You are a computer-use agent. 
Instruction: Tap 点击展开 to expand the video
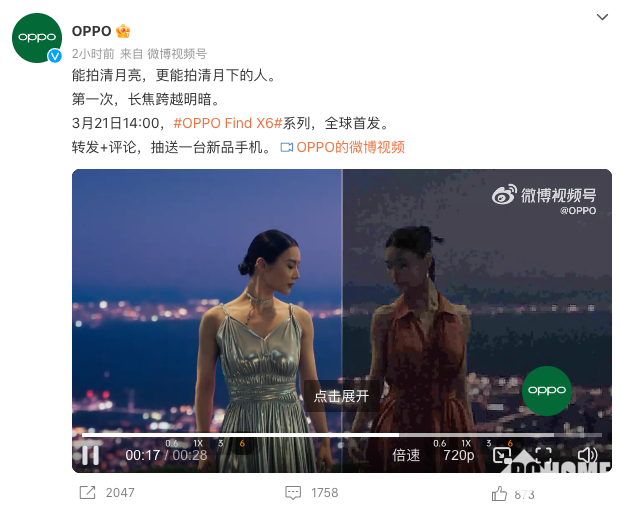(x=341, y=397)
